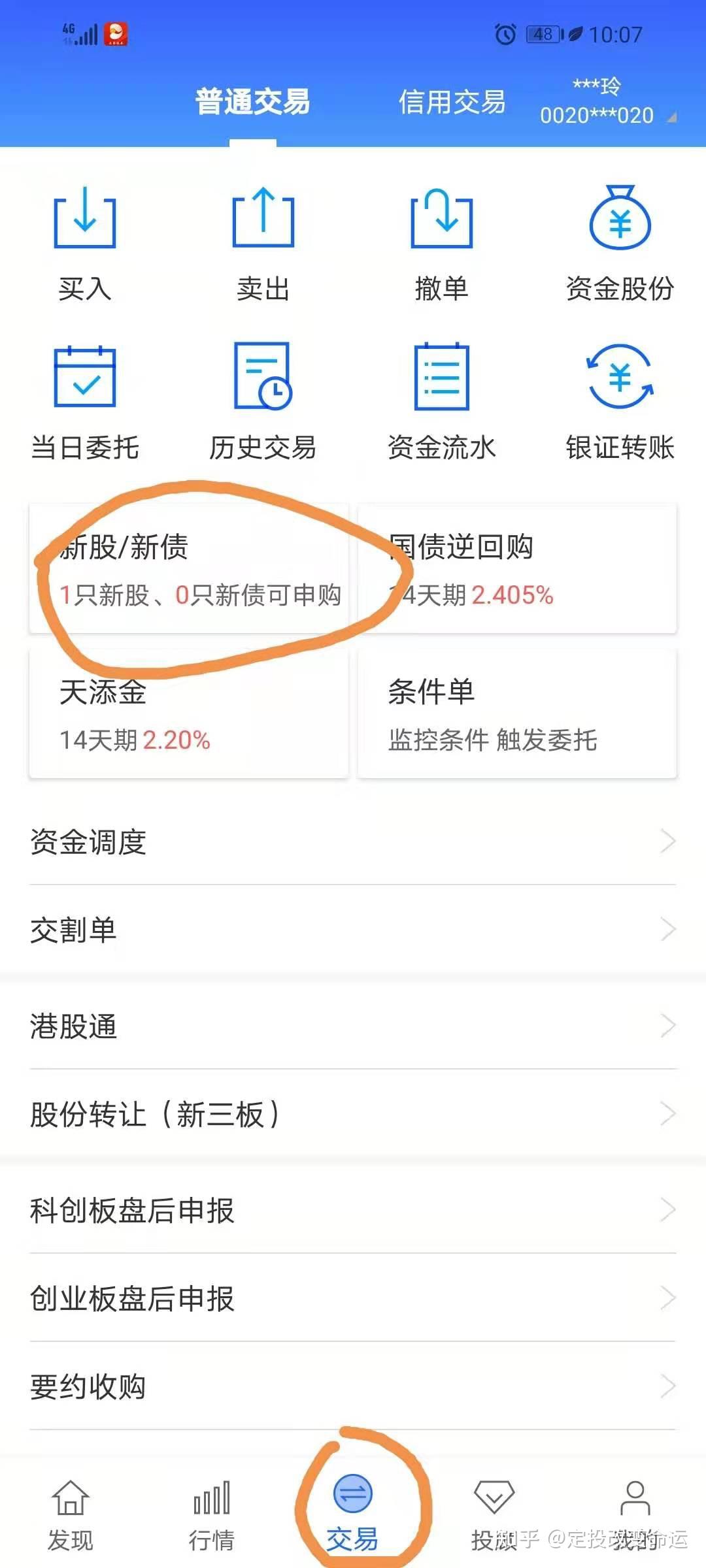Viewport: 706px width, 1568px height.
Task: Open the 天添金 14-day product card
Action: point(189,713)
